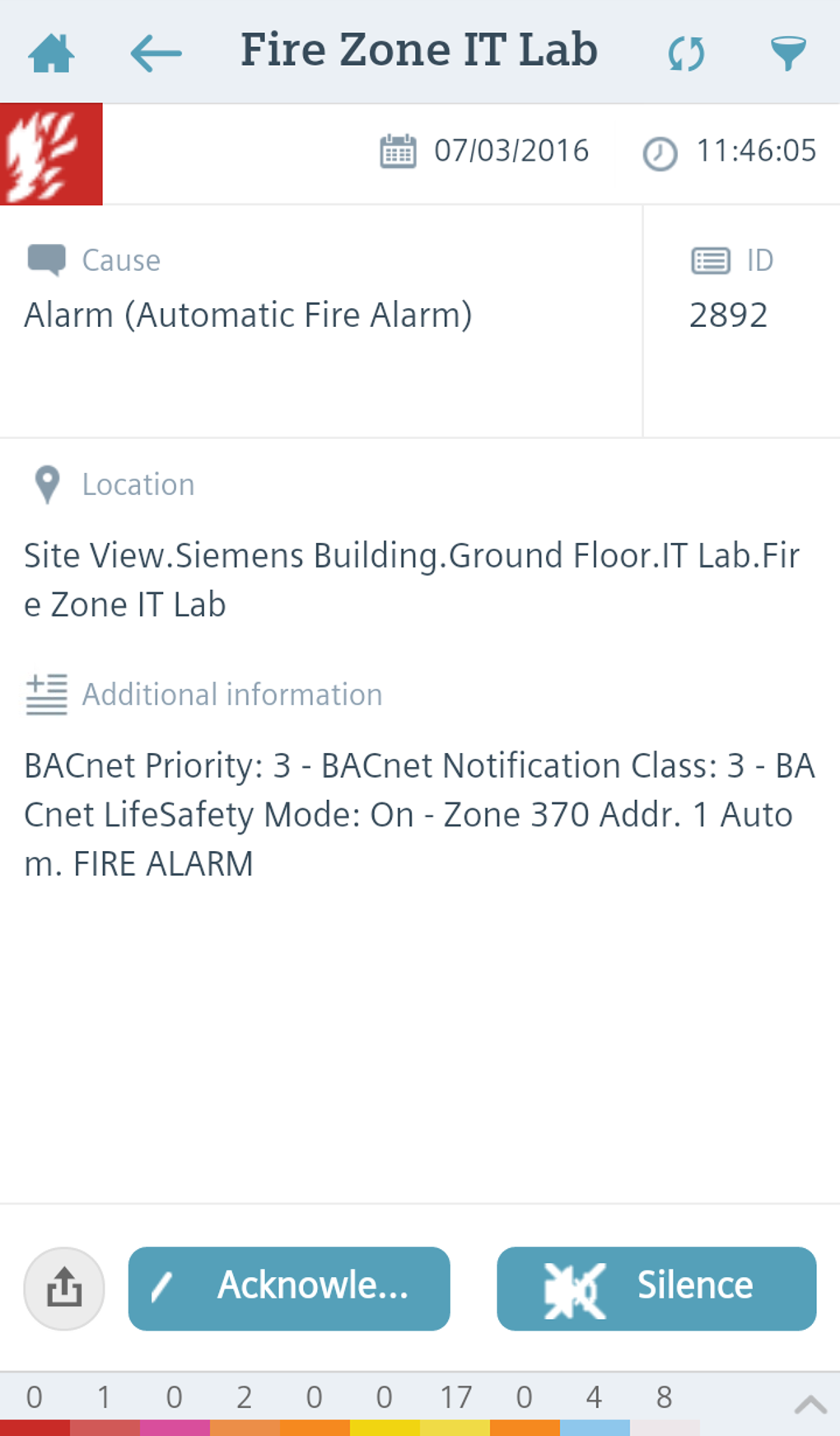This screenshot has width=840, height=1436.
Task: Refresh the alarm details
Action: (686, 54)
